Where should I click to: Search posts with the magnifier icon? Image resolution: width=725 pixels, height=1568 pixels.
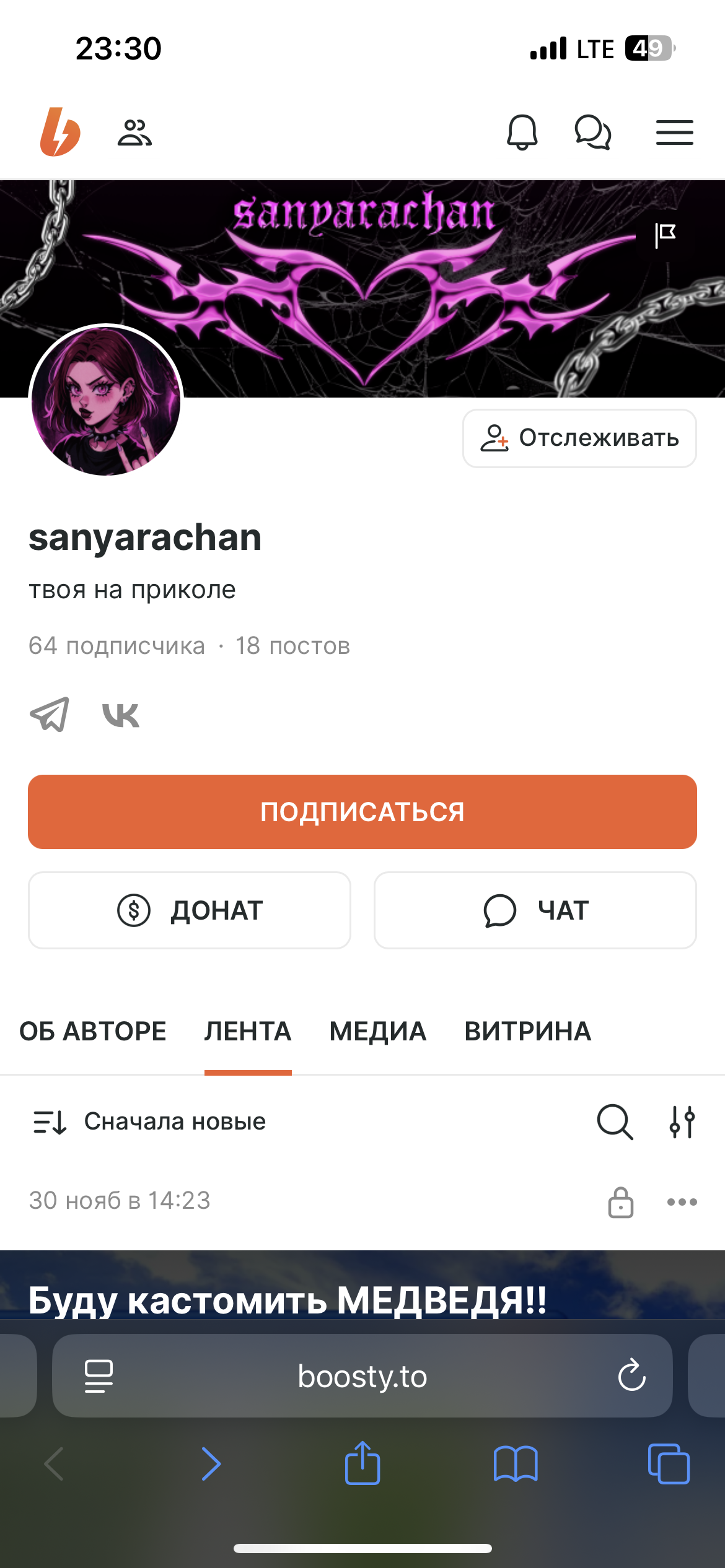click(615, 1122)
